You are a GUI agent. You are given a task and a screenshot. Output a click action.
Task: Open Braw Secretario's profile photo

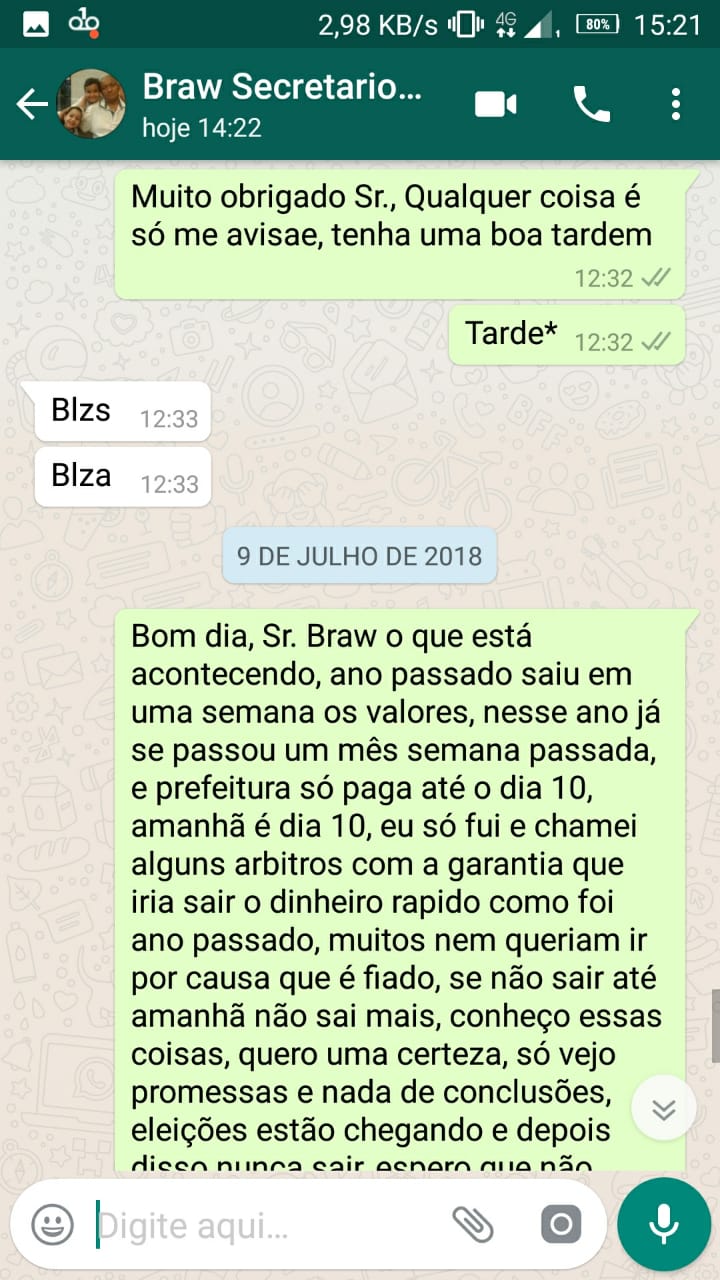coord(91,104)
